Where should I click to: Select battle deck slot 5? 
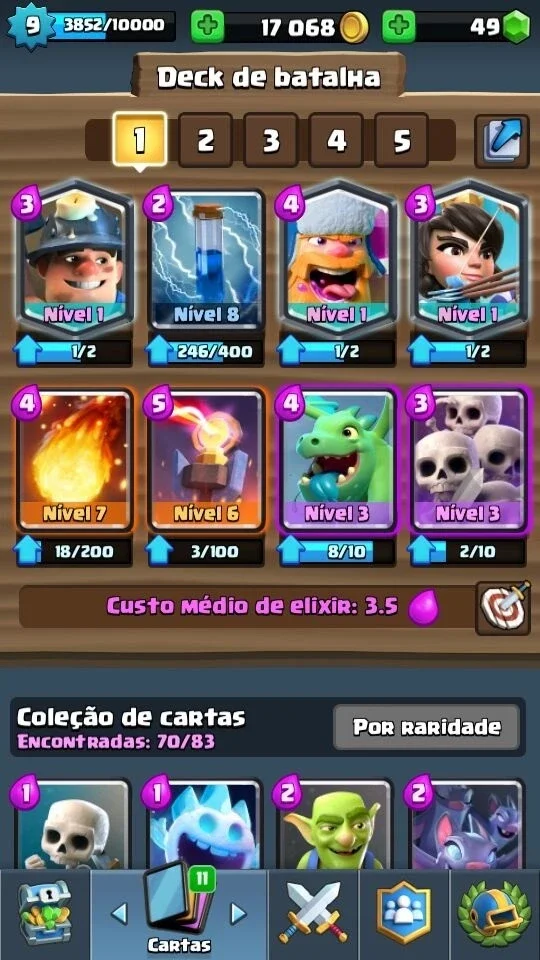(x=401, y=140)
